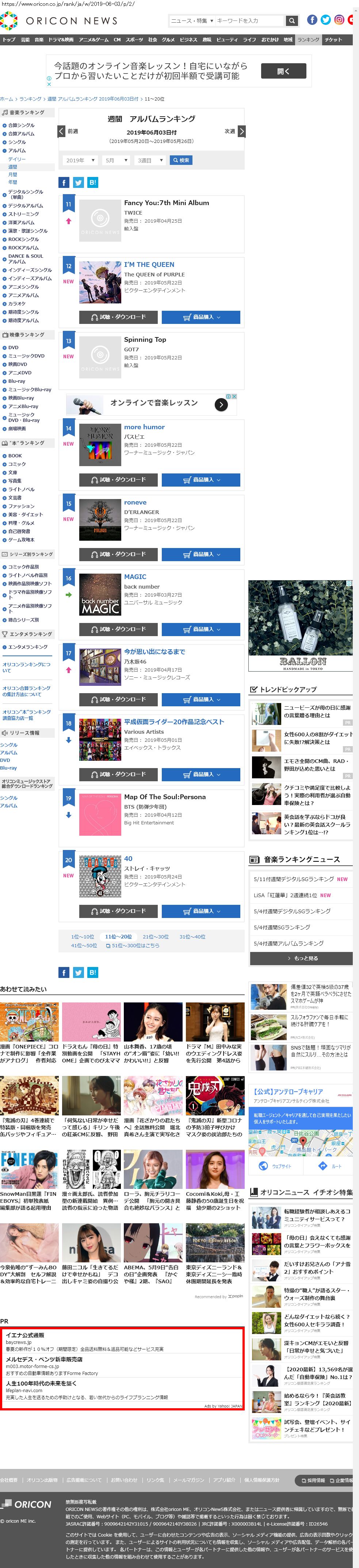
Task: Tap the もっと見る button under ranking news
Action: tap(301, 958)
